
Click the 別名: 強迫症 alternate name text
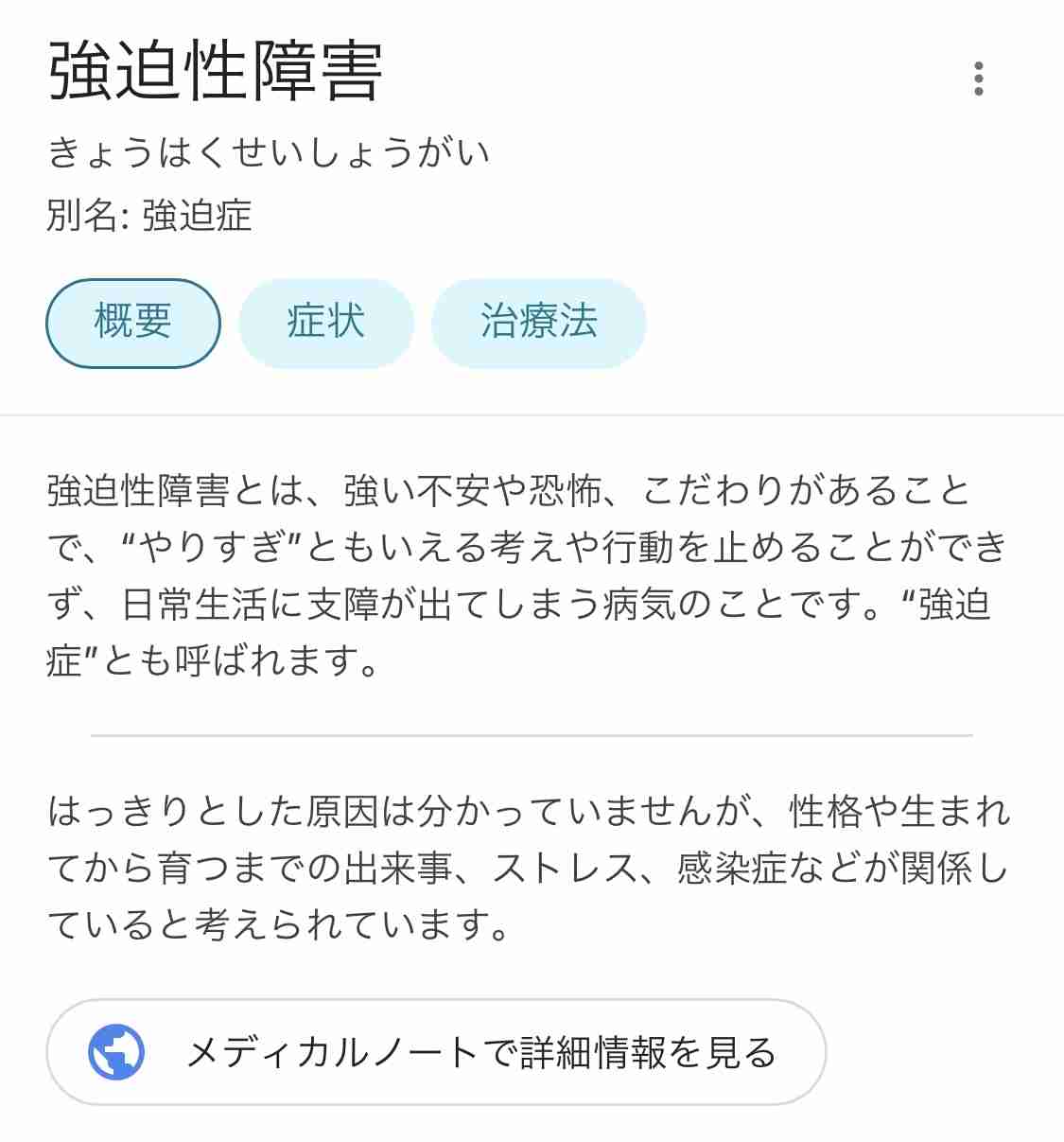(151, 216)
